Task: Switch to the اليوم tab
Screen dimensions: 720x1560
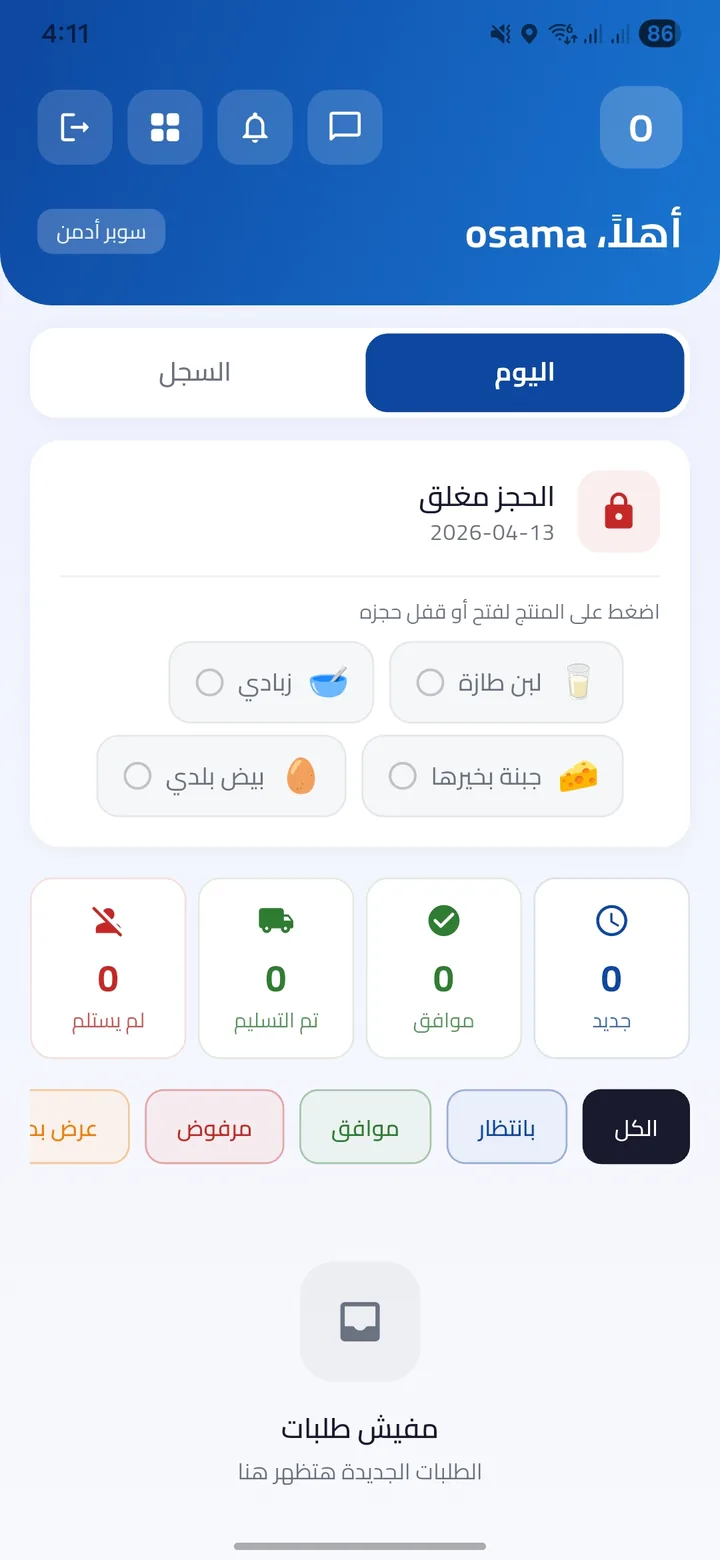Action: (x=524, y=372)
